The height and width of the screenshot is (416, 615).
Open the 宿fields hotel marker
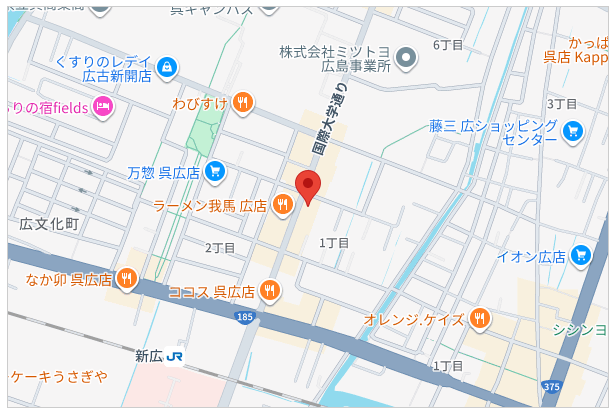point(101,107)
